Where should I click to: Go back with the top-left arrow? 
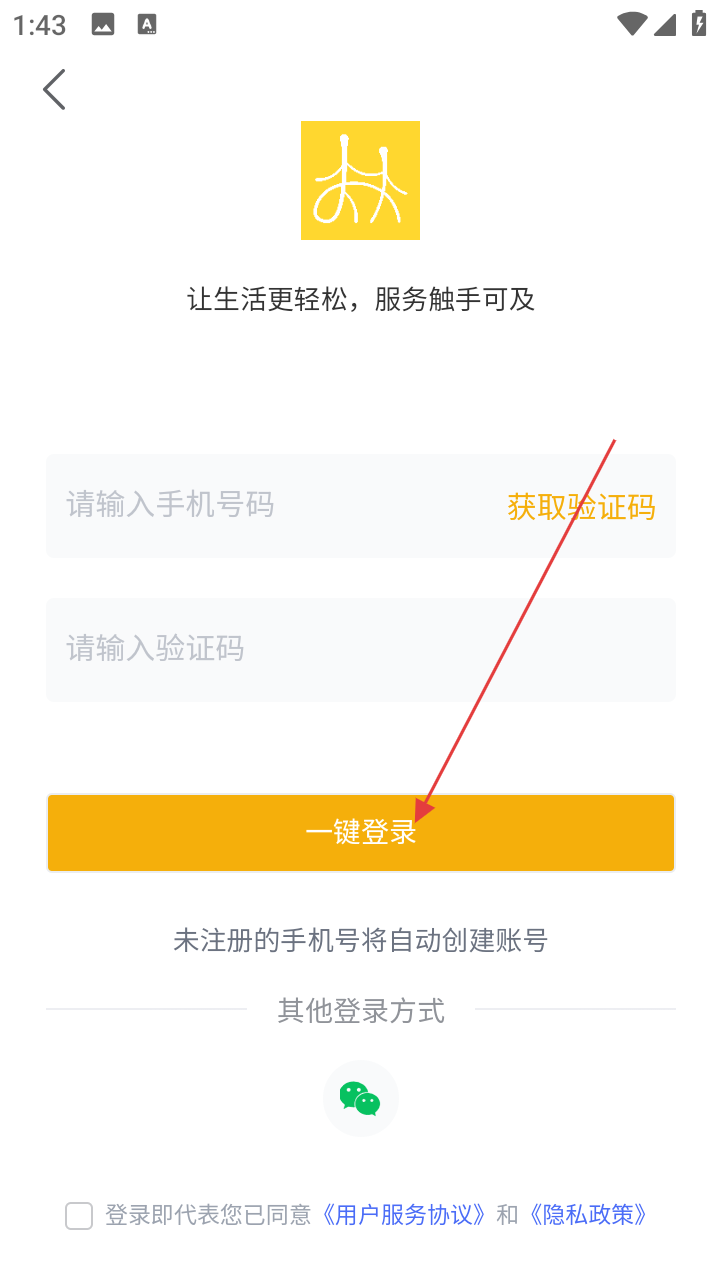tap(54, 89)
